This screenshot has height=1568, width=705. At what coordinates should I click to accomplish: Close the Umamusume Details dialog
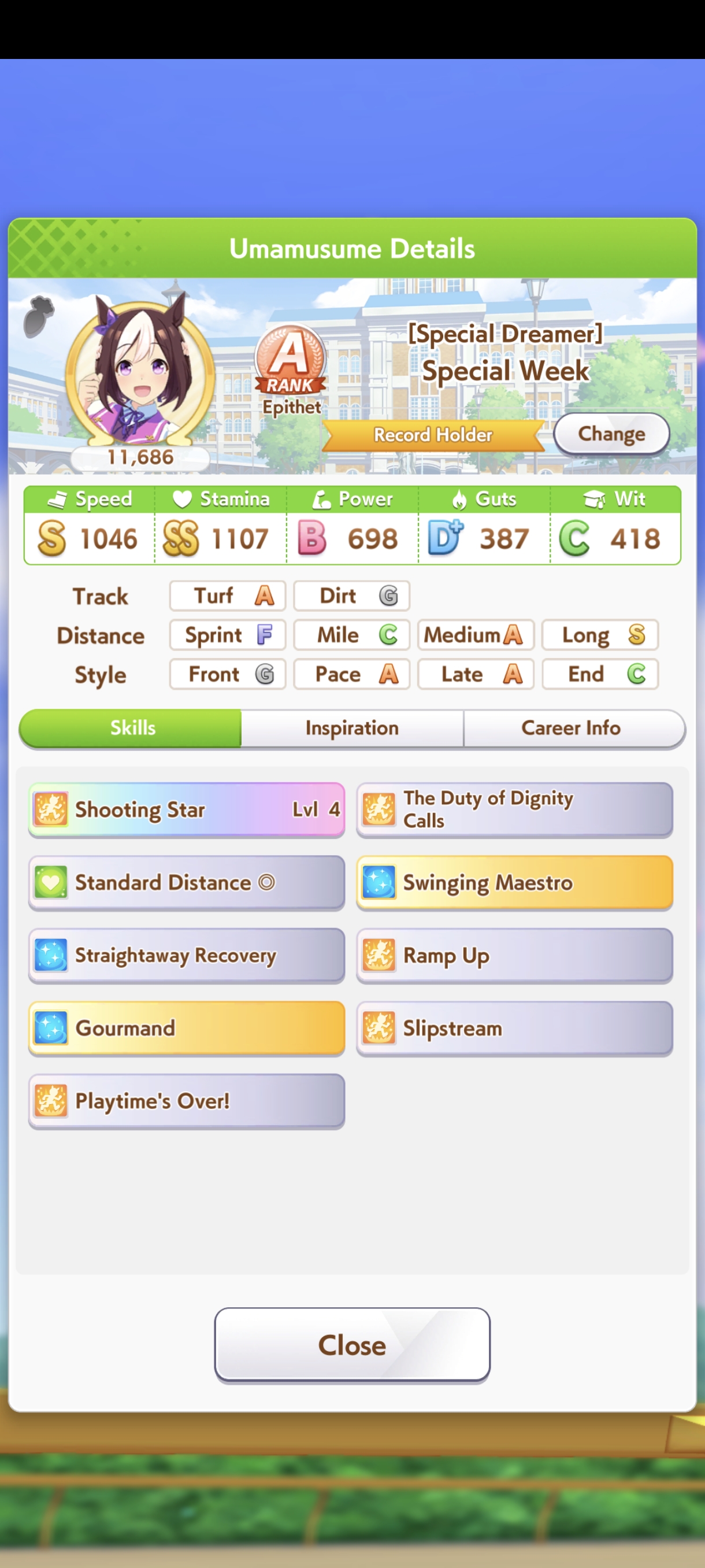[352, 1345]
